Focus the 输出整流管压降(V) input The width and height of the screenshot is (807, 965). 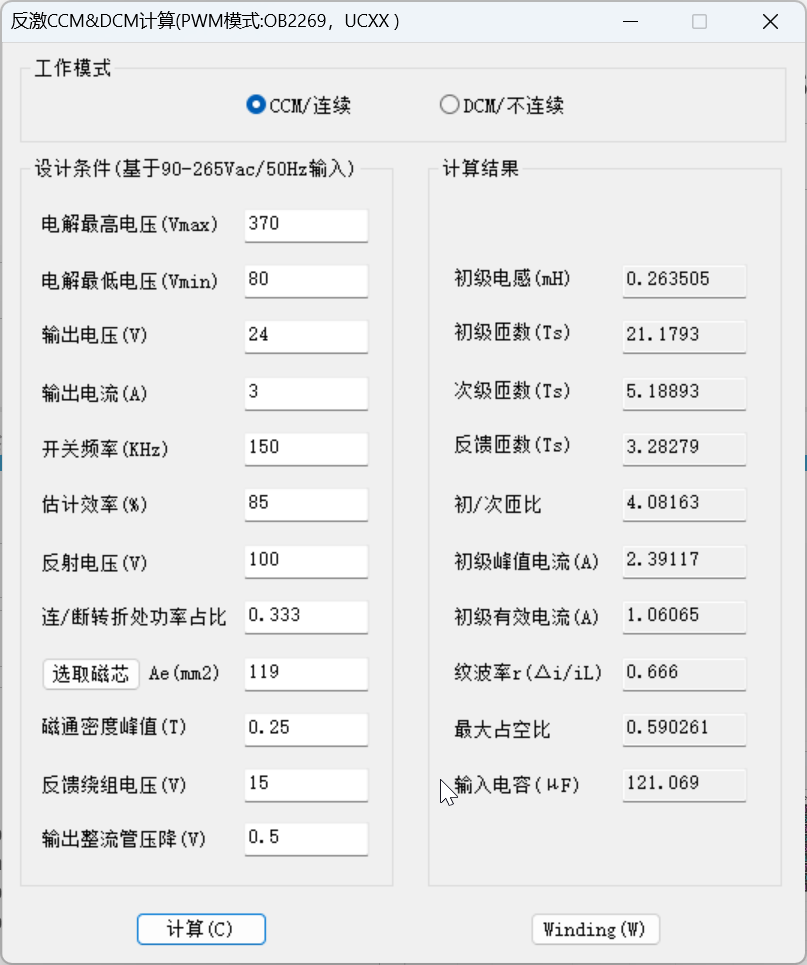point(306,839)
